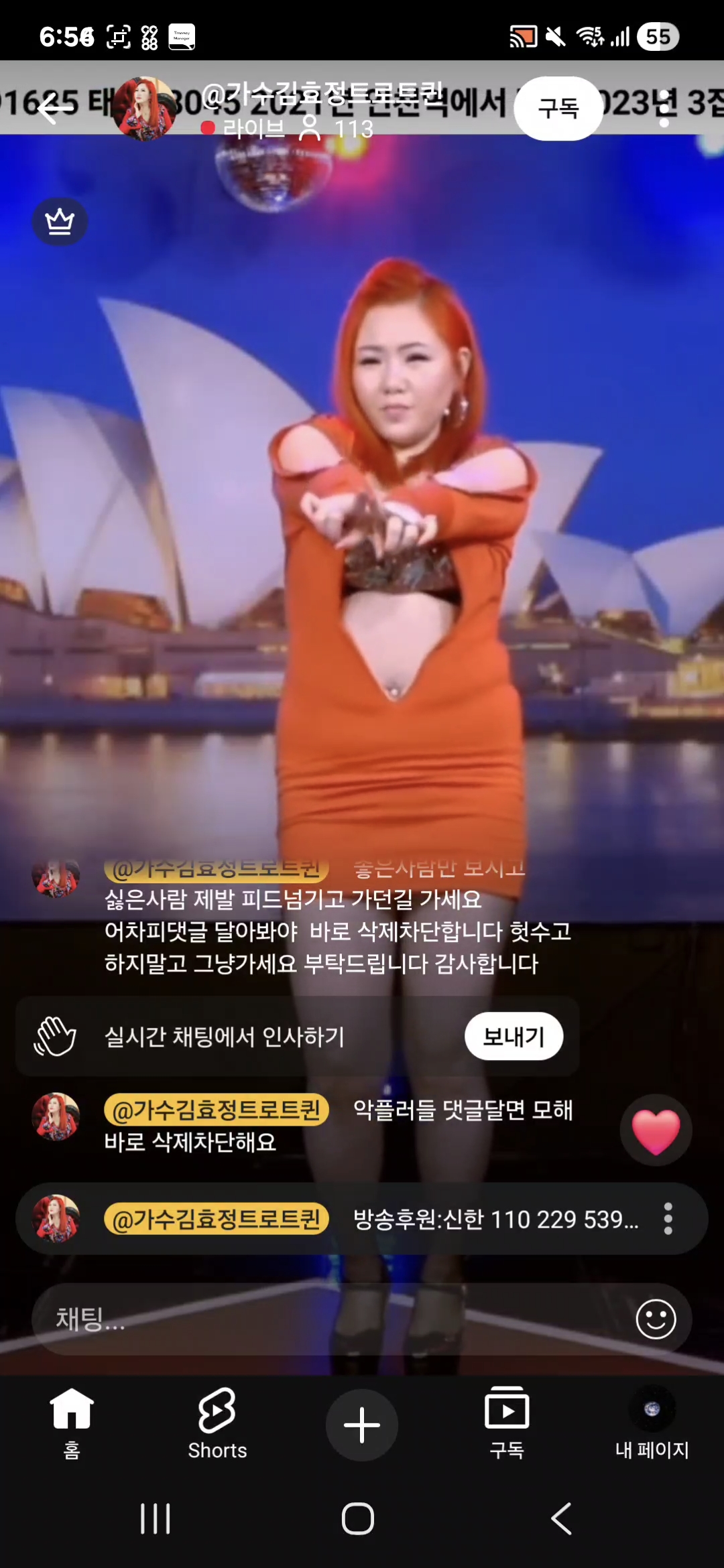
Task: Open the channel profile picture at top
Action: [x=144, y=109]
